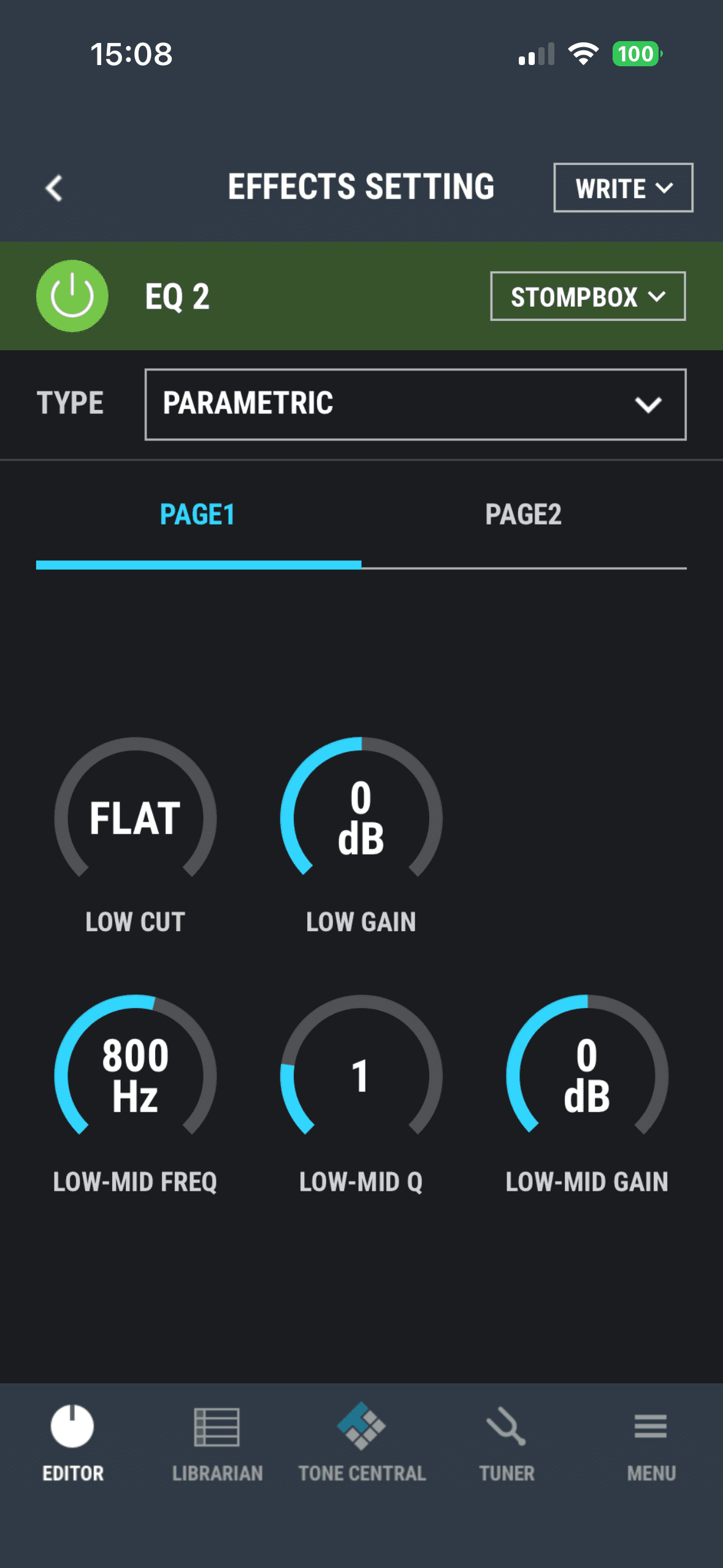This screenshot has width=723, height=1568.
Task: Switch to the PAGE2 tab
Action: pos(523,515)
